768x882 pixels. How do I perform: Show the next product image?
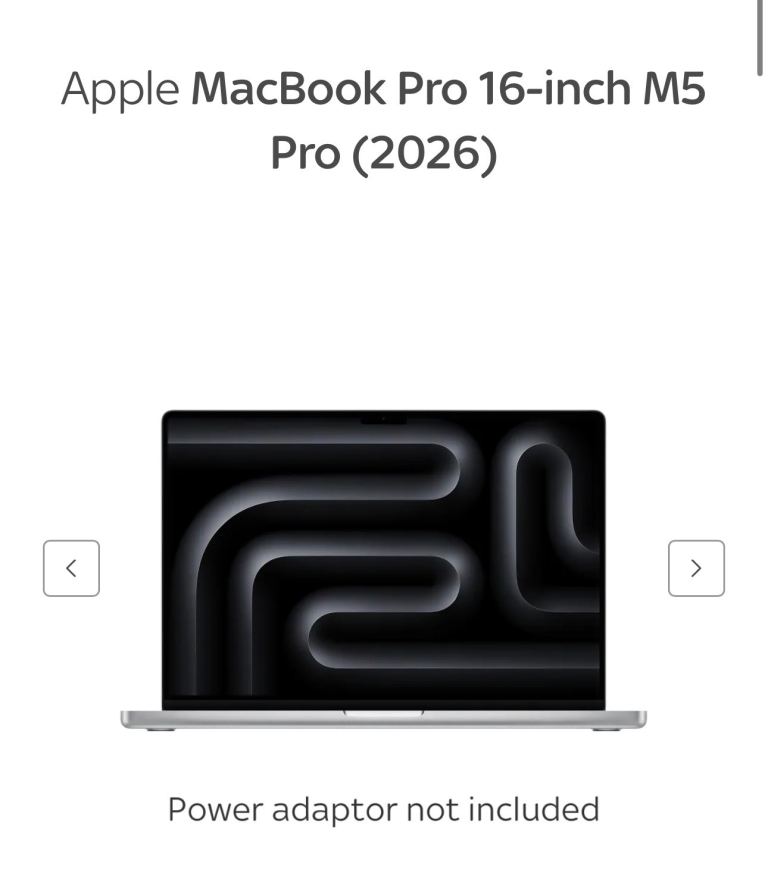click(x=696, y=568)
